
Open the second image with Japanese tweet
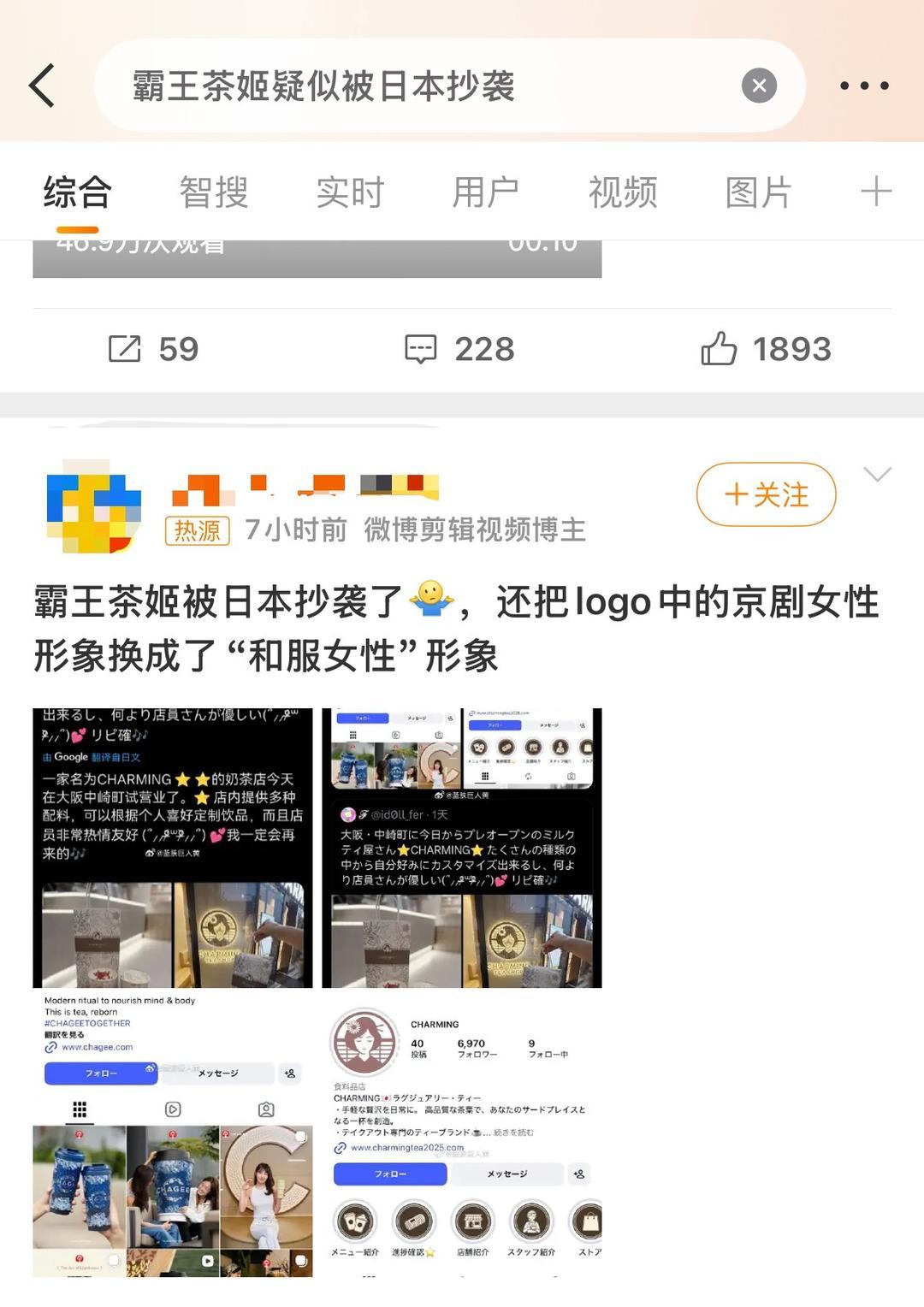[462, 848]
